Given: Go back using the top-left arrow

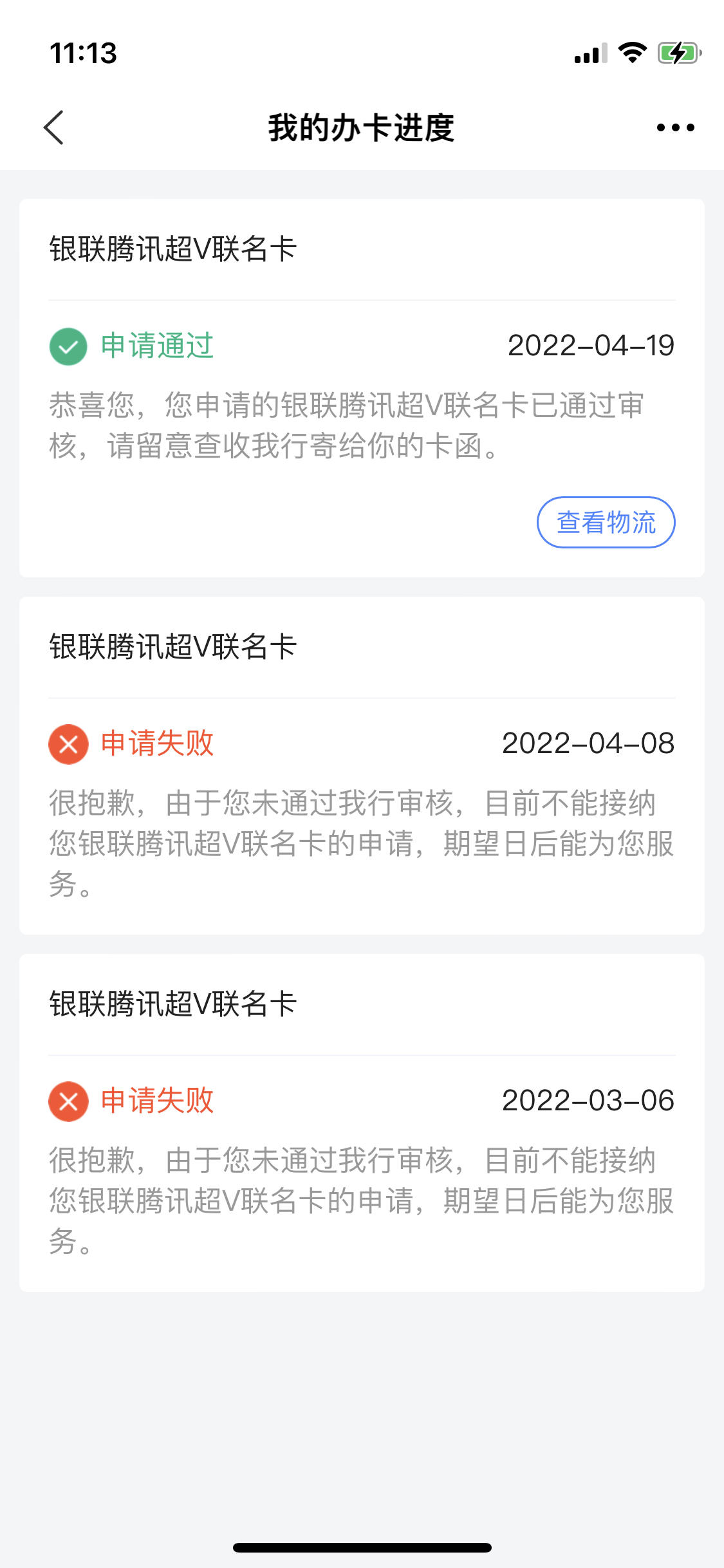Looking at the screenshot, I should click(x=54, y=127).
